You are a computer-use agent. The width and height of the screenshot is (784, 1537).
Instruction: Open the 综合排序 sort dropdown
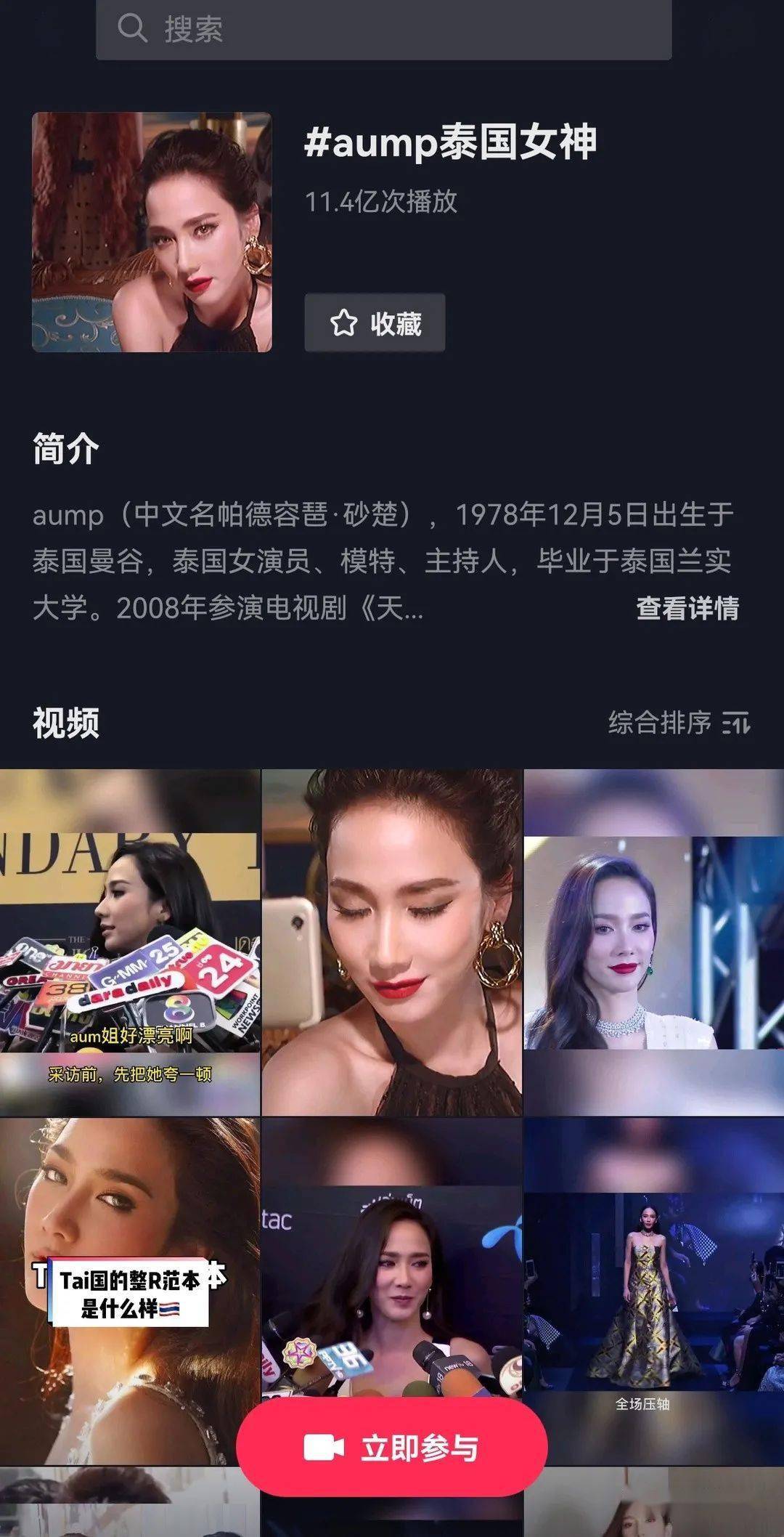[x=679, y=723]
